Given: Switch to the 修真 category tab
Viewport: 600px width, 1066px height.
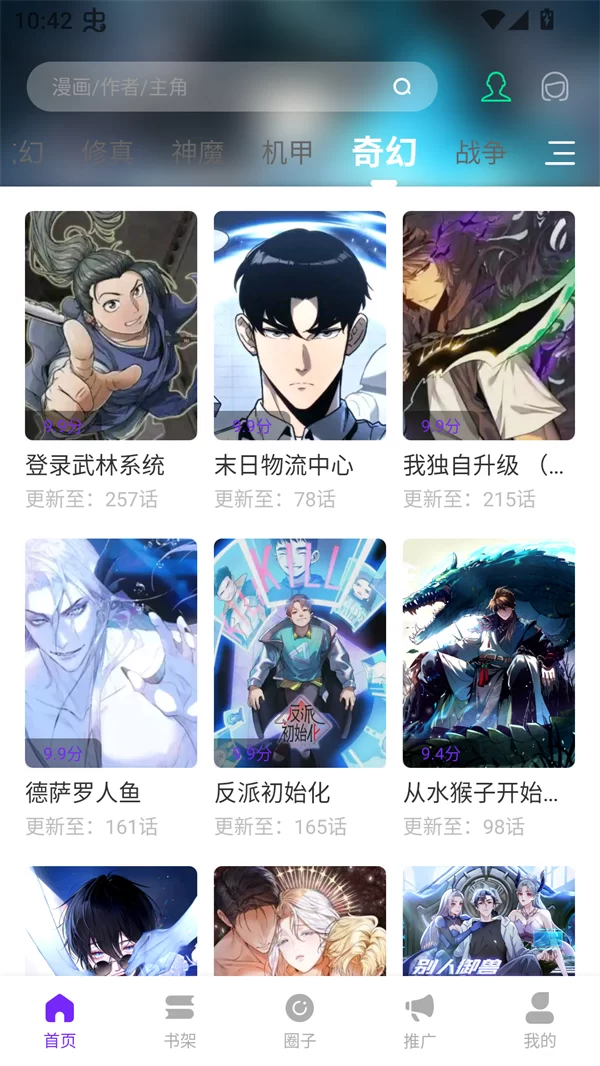Looking at the screenshot, I should click(x=108, y=152).
